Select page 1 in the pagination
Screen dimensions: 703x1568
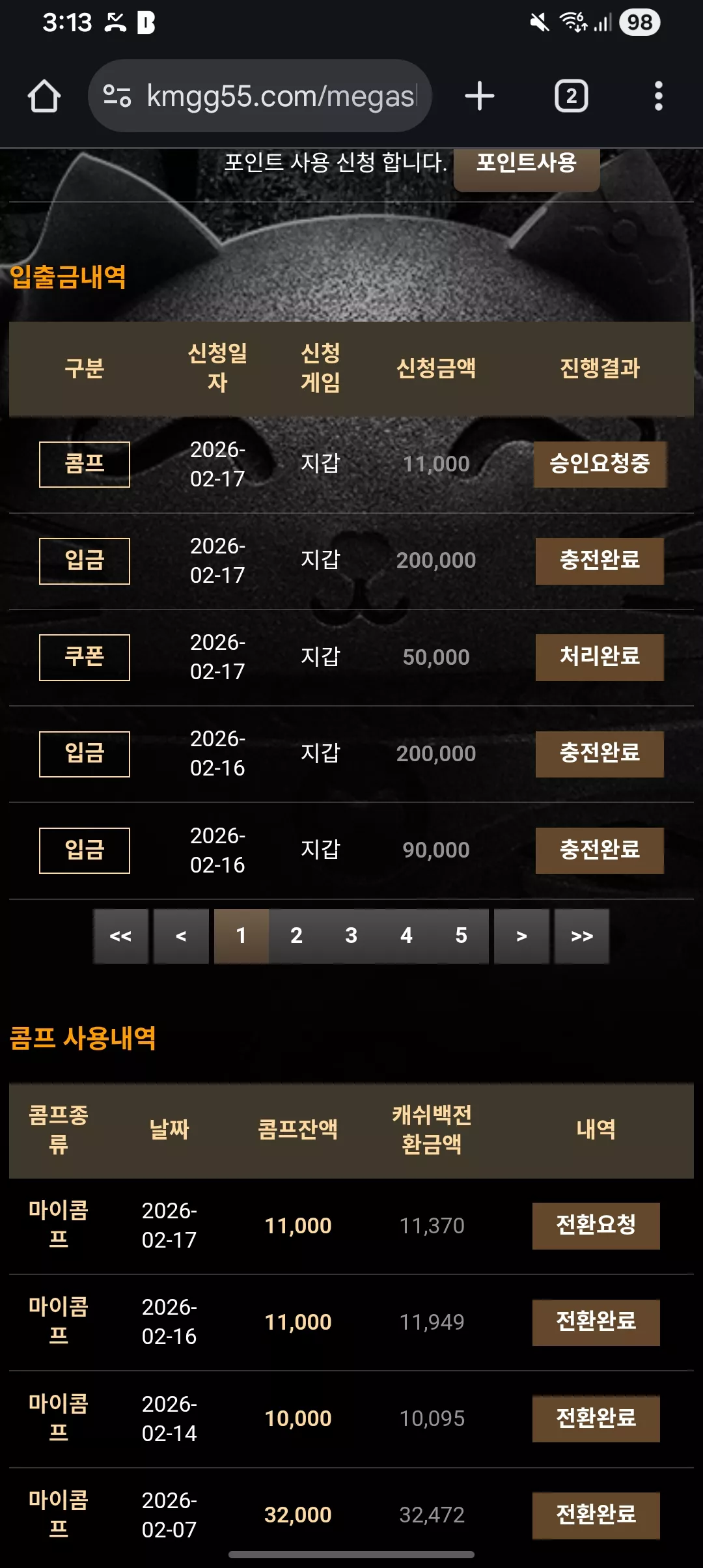click(x=241, y=936)
